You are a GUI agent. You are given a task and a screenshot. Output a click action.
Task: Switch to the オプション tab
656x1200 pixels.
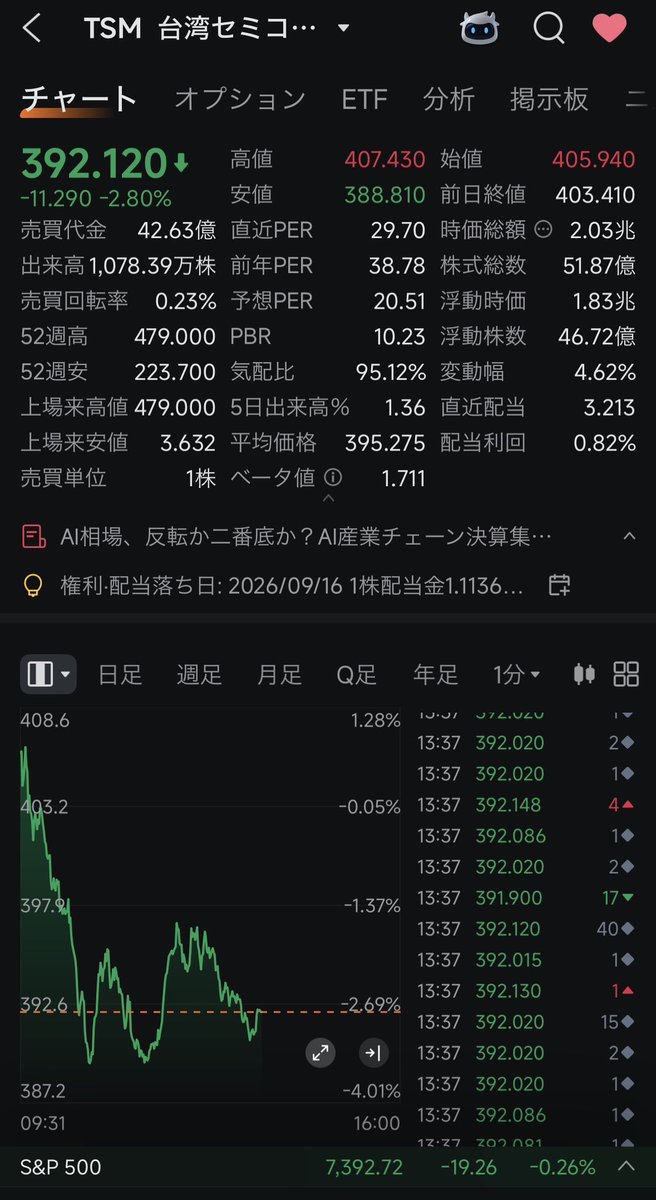click(x=240, y=99)
